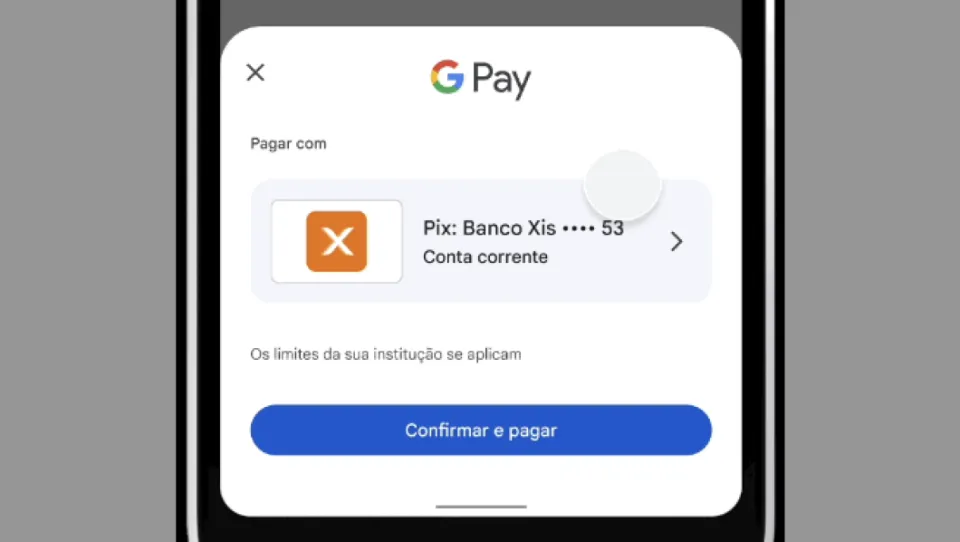Open the Pix Banco Xis payment method

pyautogui.click(x=480, y=241)
